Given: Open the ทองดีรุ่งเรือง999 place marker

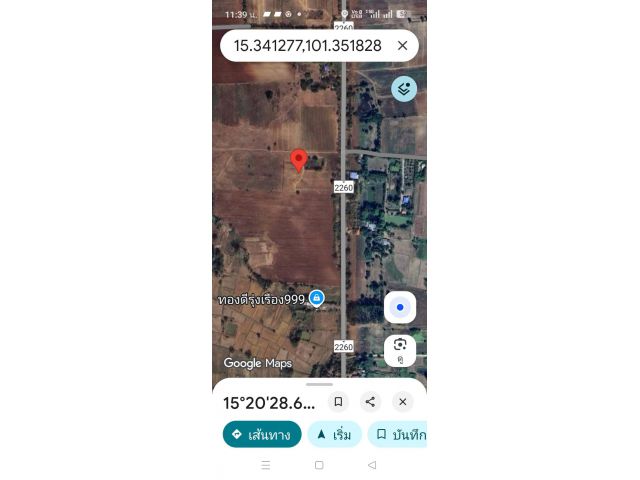Looking at the screenshot, I should (x=316, y=298).
